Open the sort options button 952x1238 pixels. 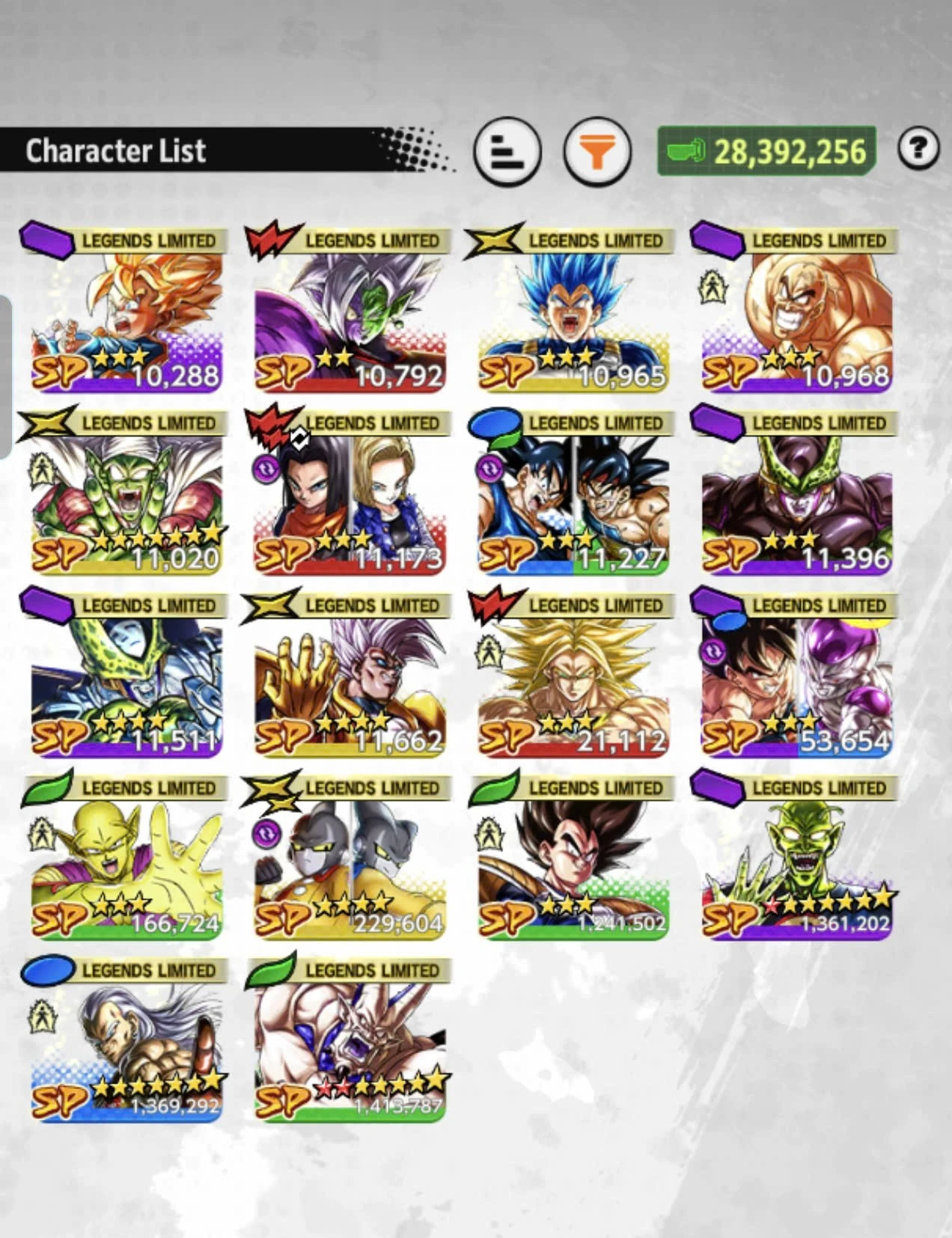coord(507,152)
